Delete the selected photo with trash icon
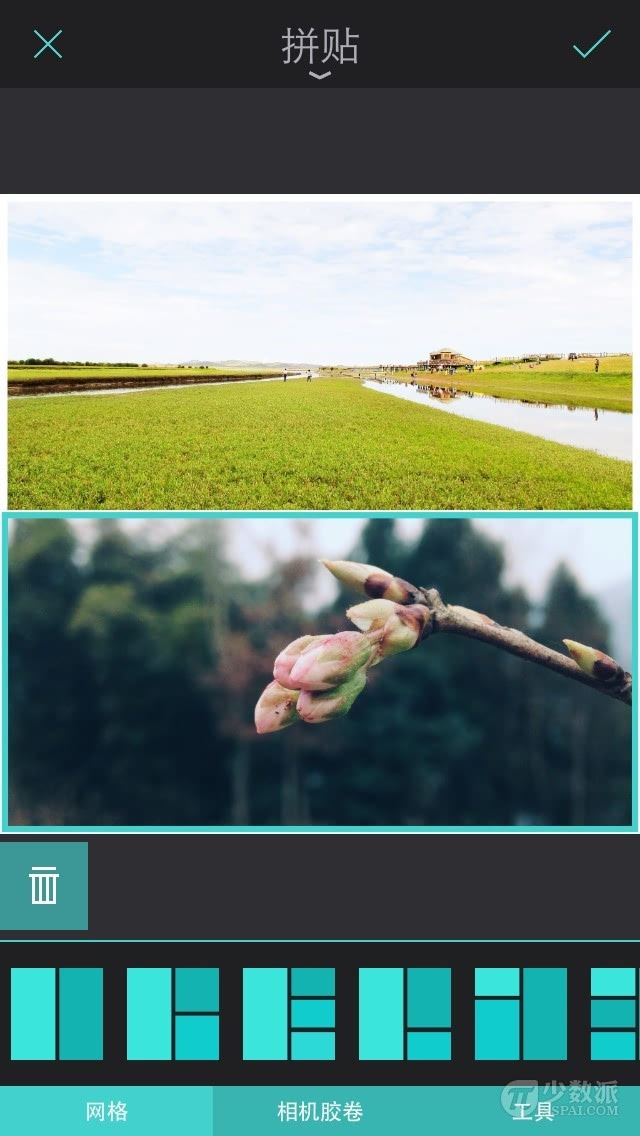This screenshot has width=640, height=1136. (x=44, y=886)
